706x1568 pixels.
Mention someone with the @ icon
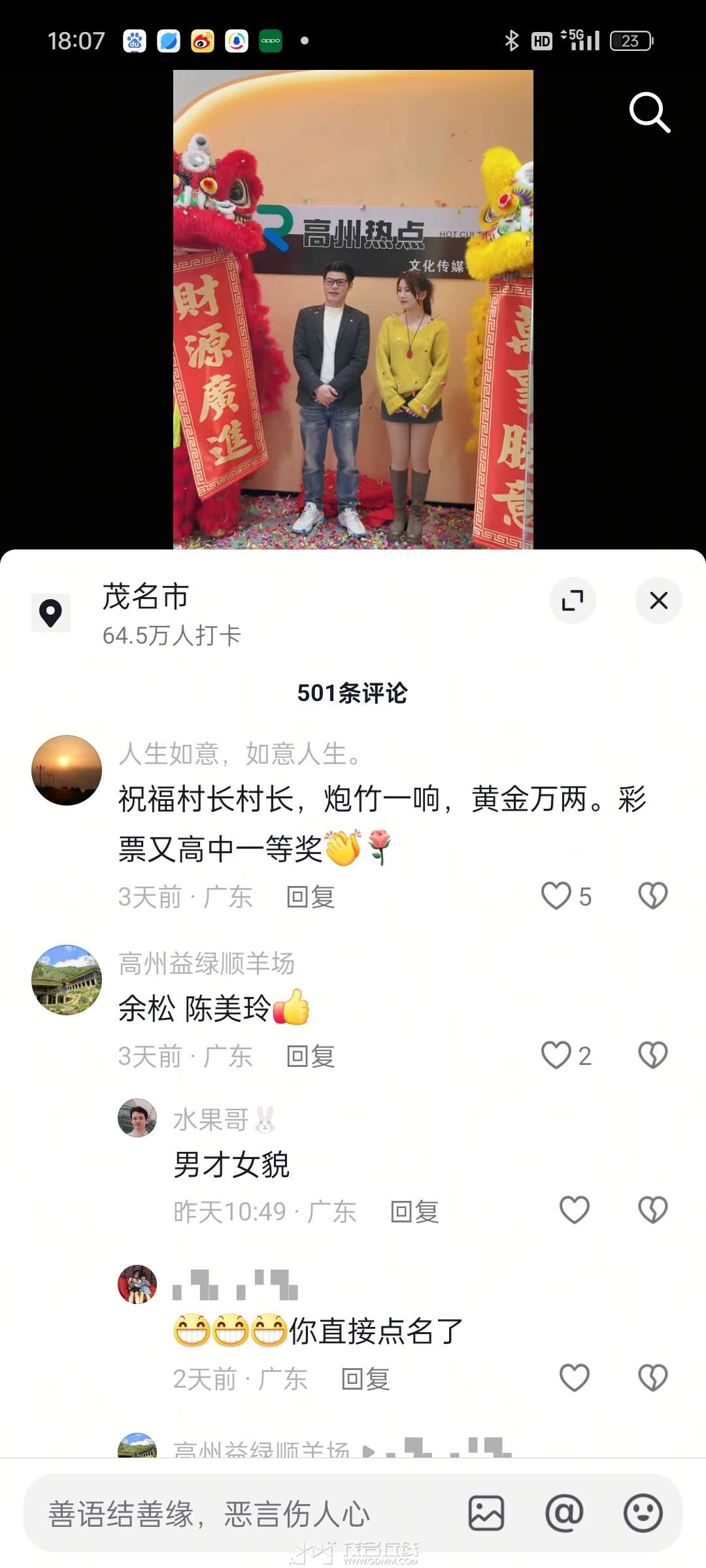(564, 1513)
